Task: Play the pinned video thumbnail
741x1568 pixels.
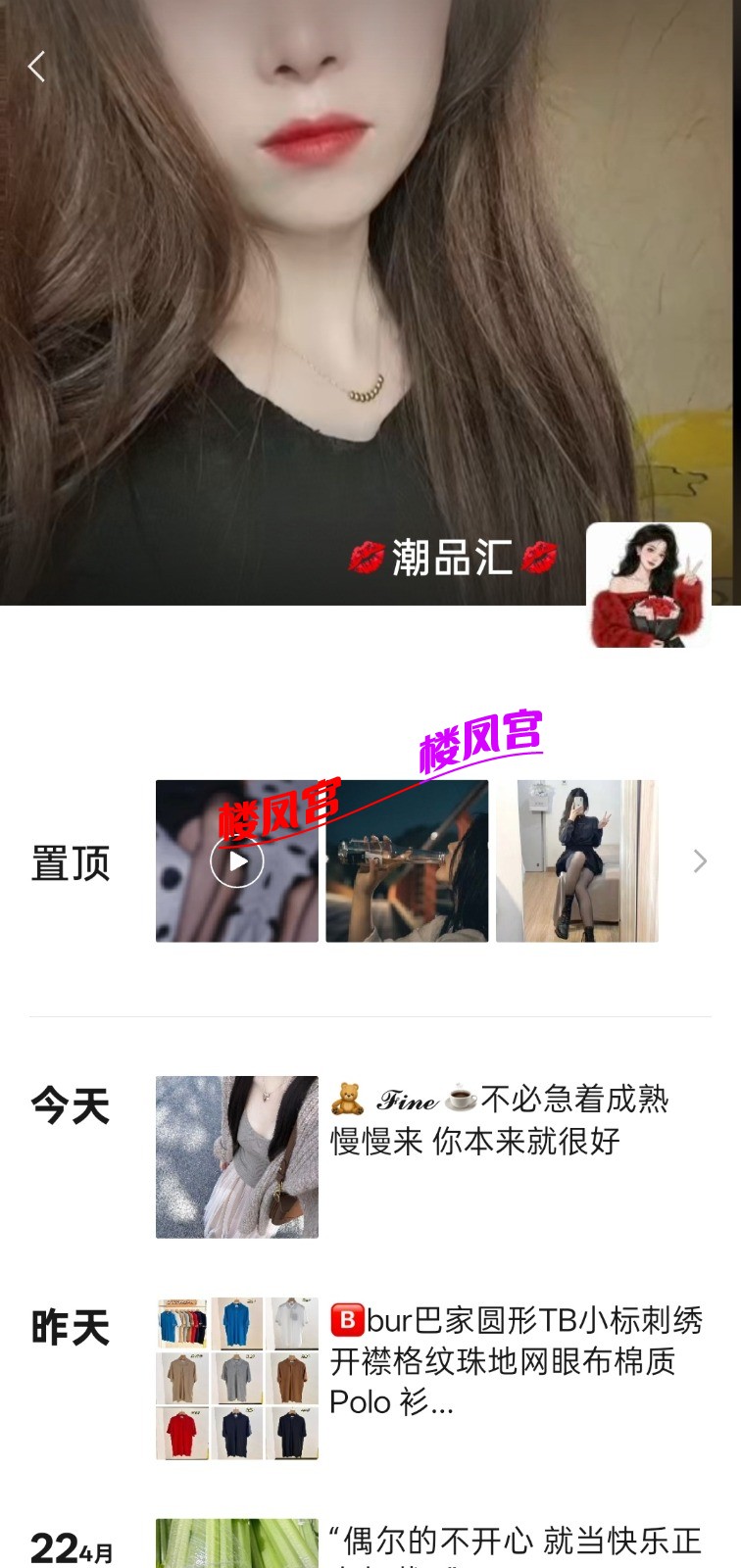Action: 237,861
